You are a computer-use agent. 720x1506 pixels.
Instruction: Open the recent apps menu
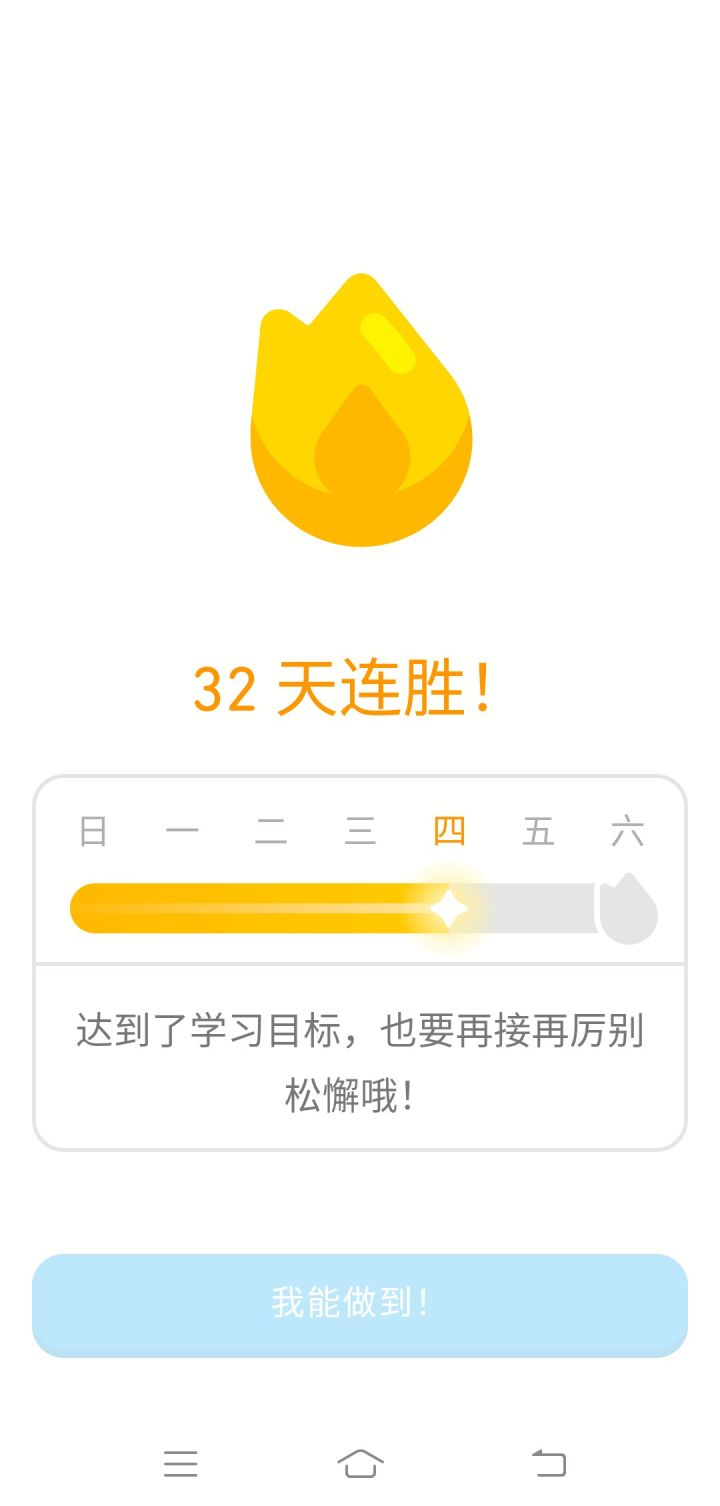(x=181, y=1463)
